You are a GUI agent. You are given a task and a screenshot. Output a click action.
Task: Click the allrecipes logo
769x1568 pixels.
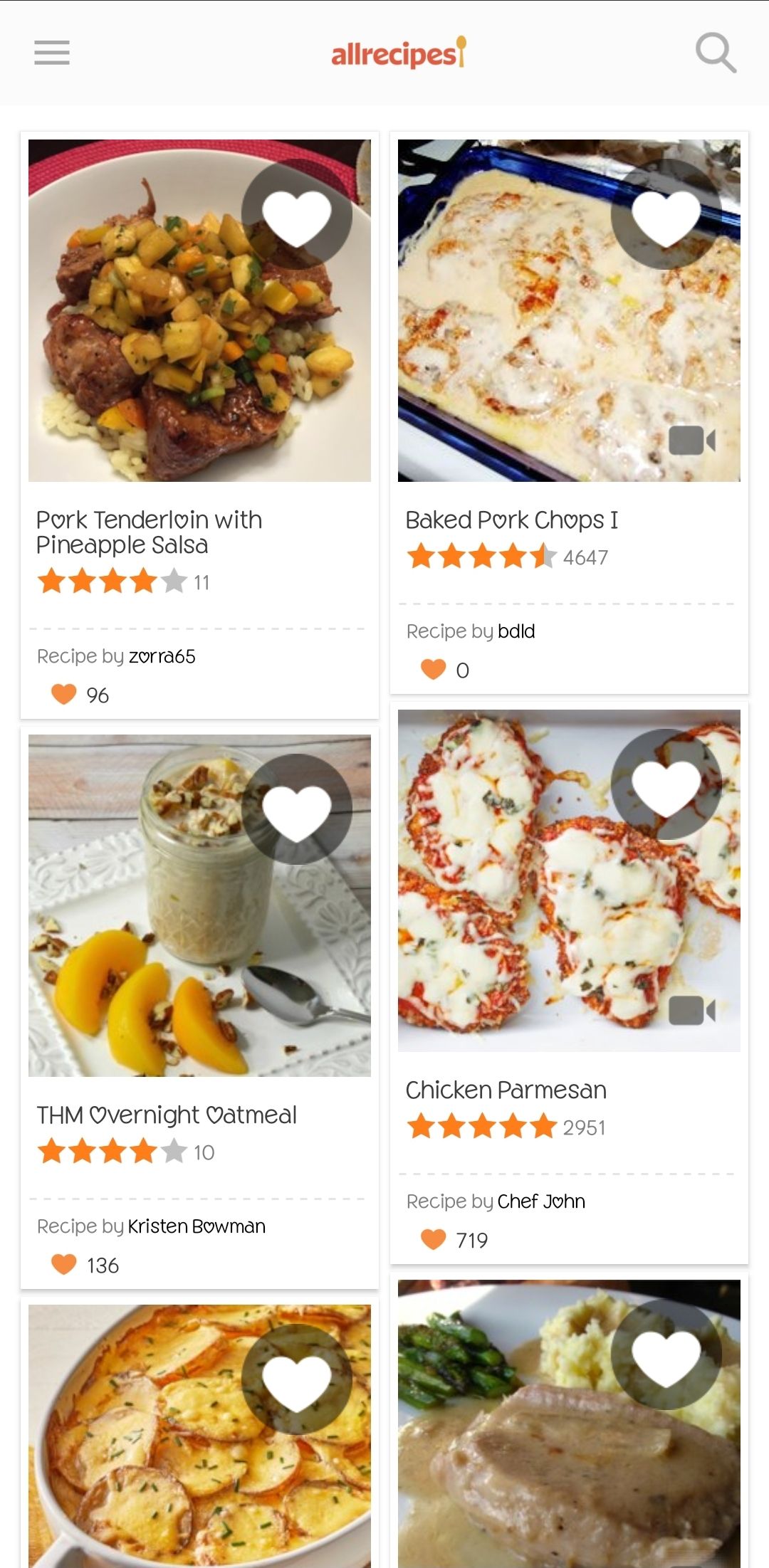(395, 53)
